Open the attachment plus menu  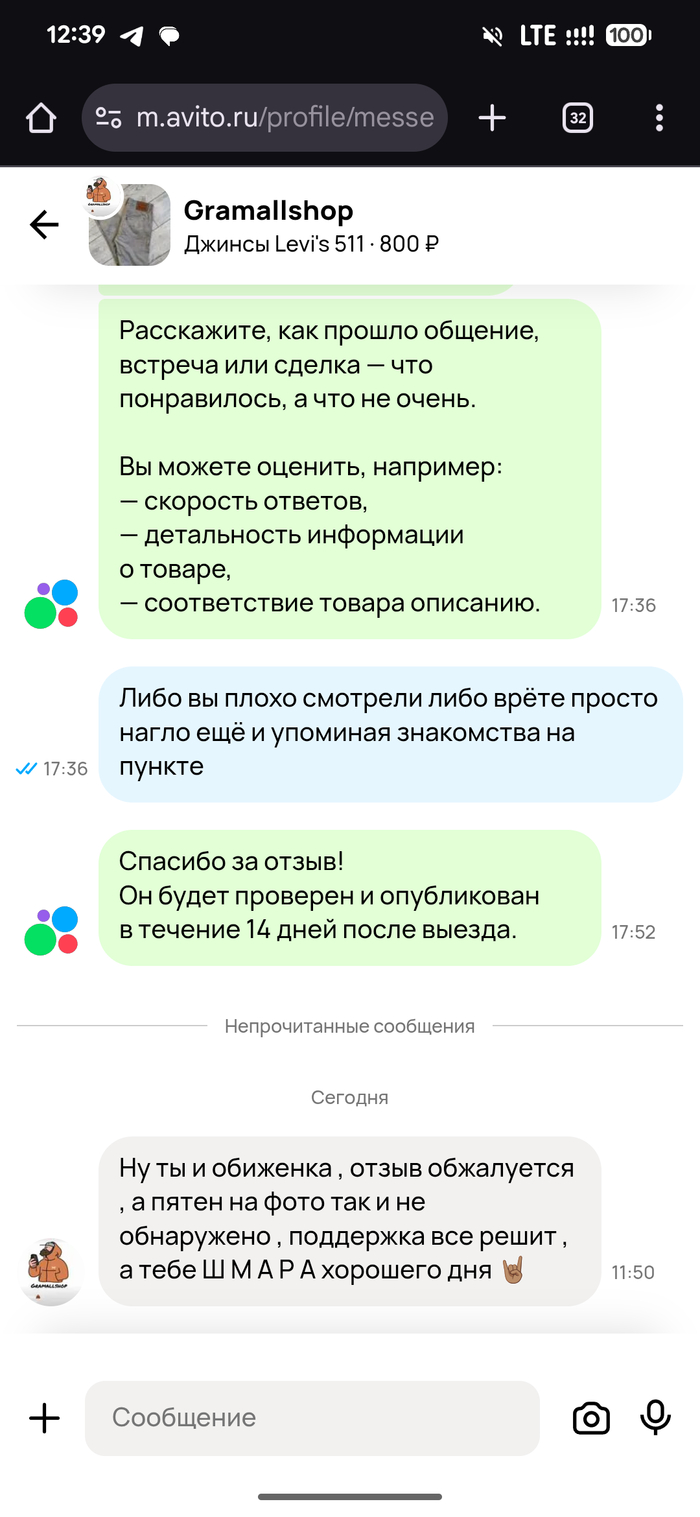pyautogui.click(x=44, y=1417)
